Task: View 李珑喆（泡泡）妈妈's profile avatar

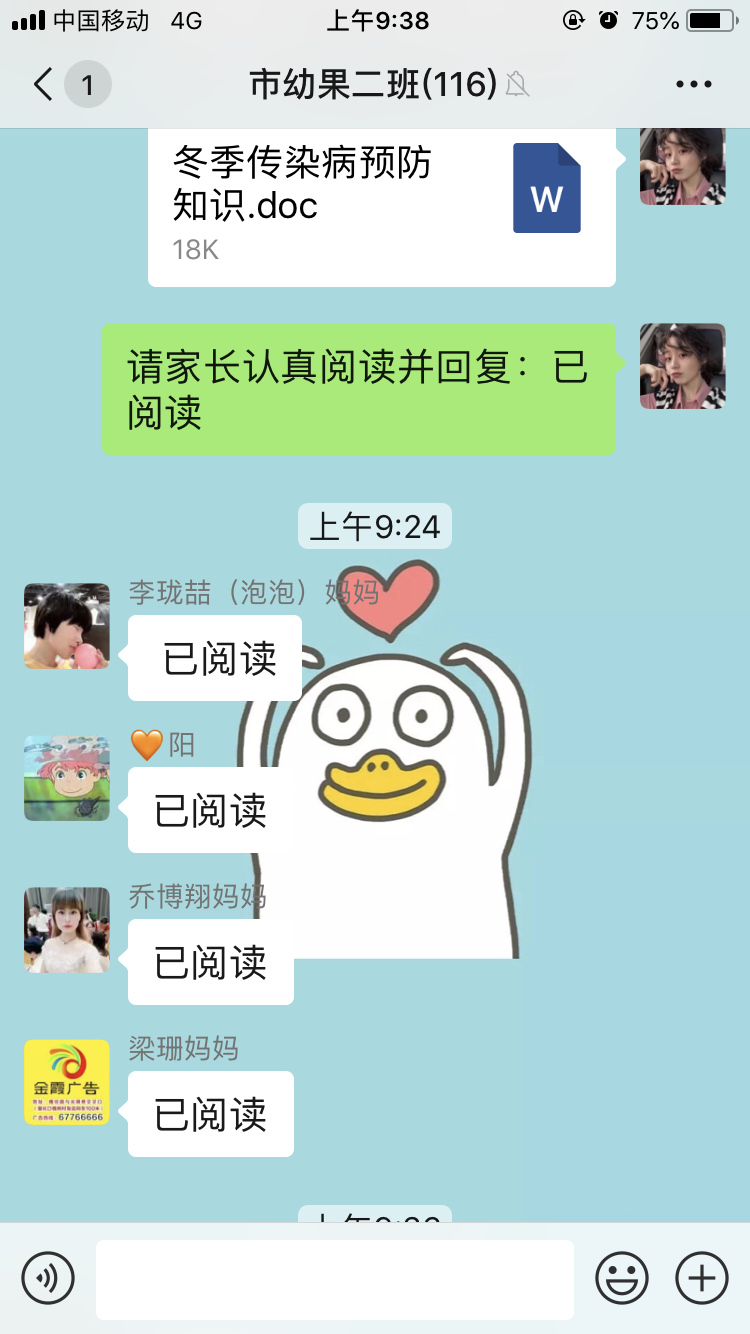Action: click(x=67, y=626)
